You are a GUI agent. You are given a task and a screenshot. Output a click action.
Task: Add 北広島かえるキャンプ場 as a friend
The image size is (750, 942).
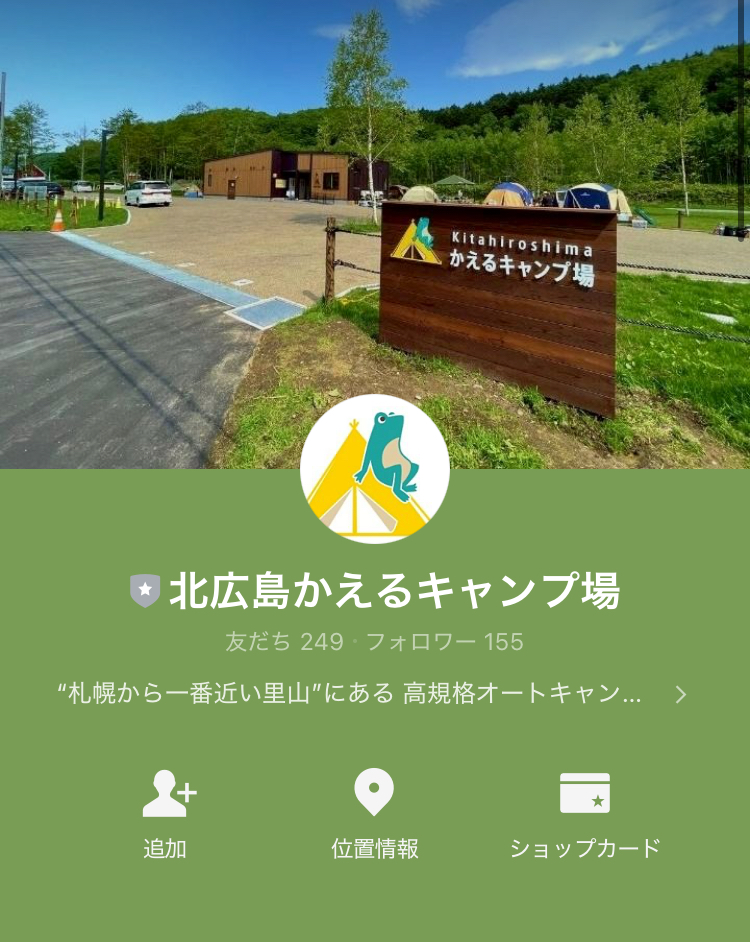click(x=166, y=812)
